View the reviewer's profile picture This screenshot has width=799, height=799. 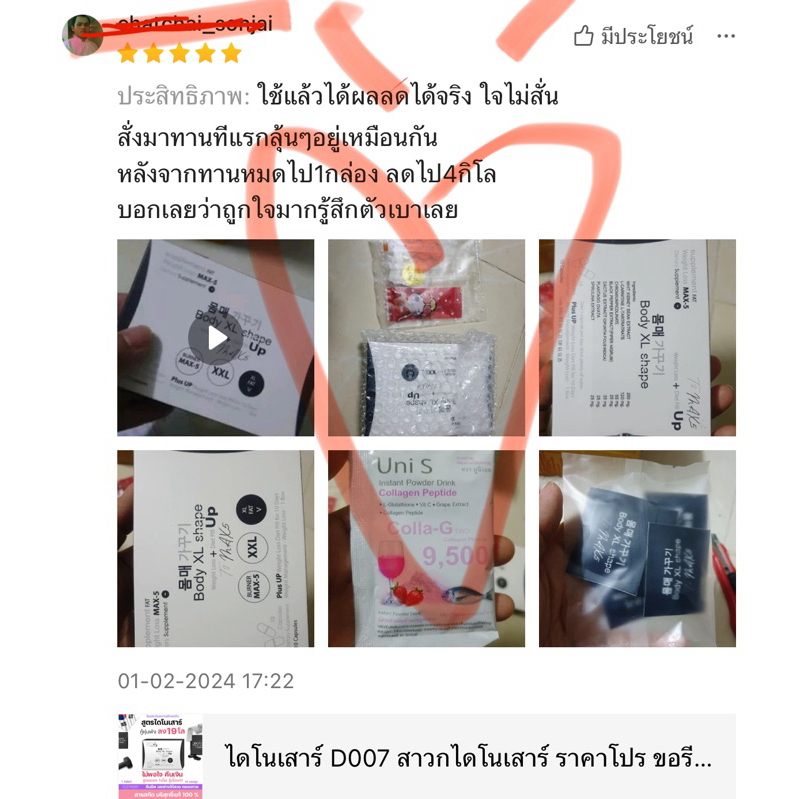point(82,35)
